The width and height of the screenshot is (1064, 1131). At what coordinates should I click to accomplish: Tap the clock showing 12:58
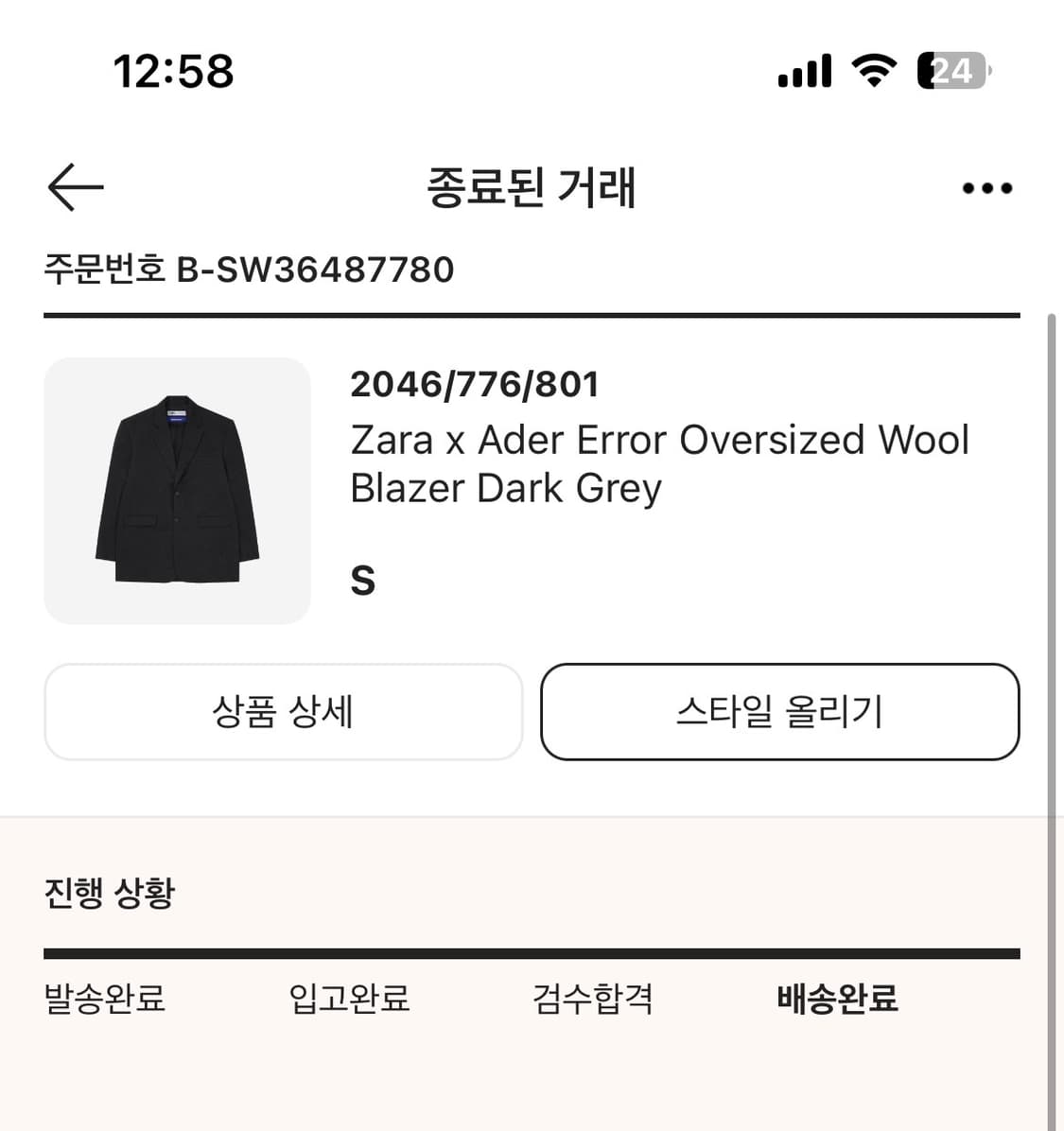[x=173, y=70]
